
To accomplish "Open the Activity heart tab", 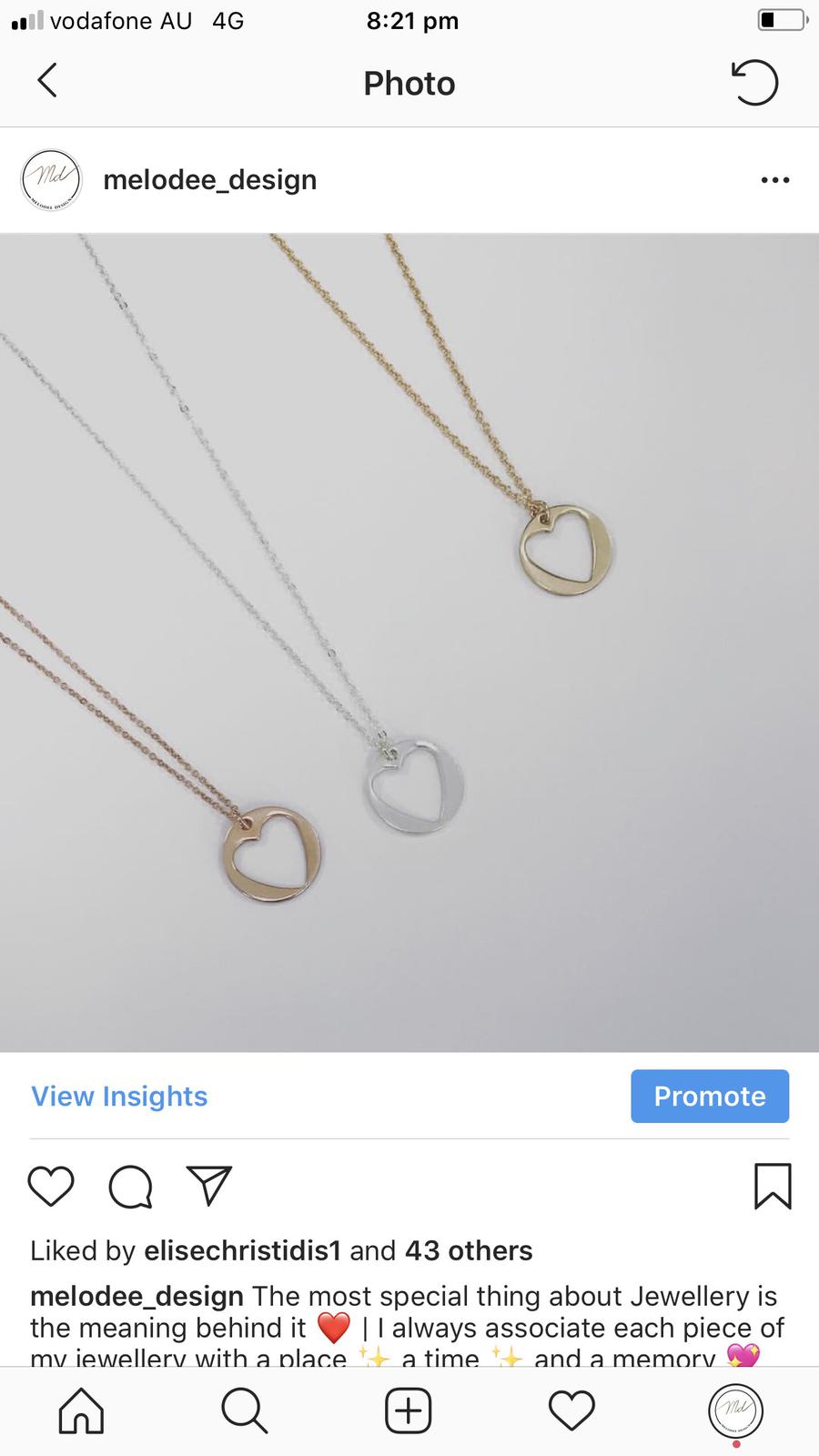I will (571, 1411).
